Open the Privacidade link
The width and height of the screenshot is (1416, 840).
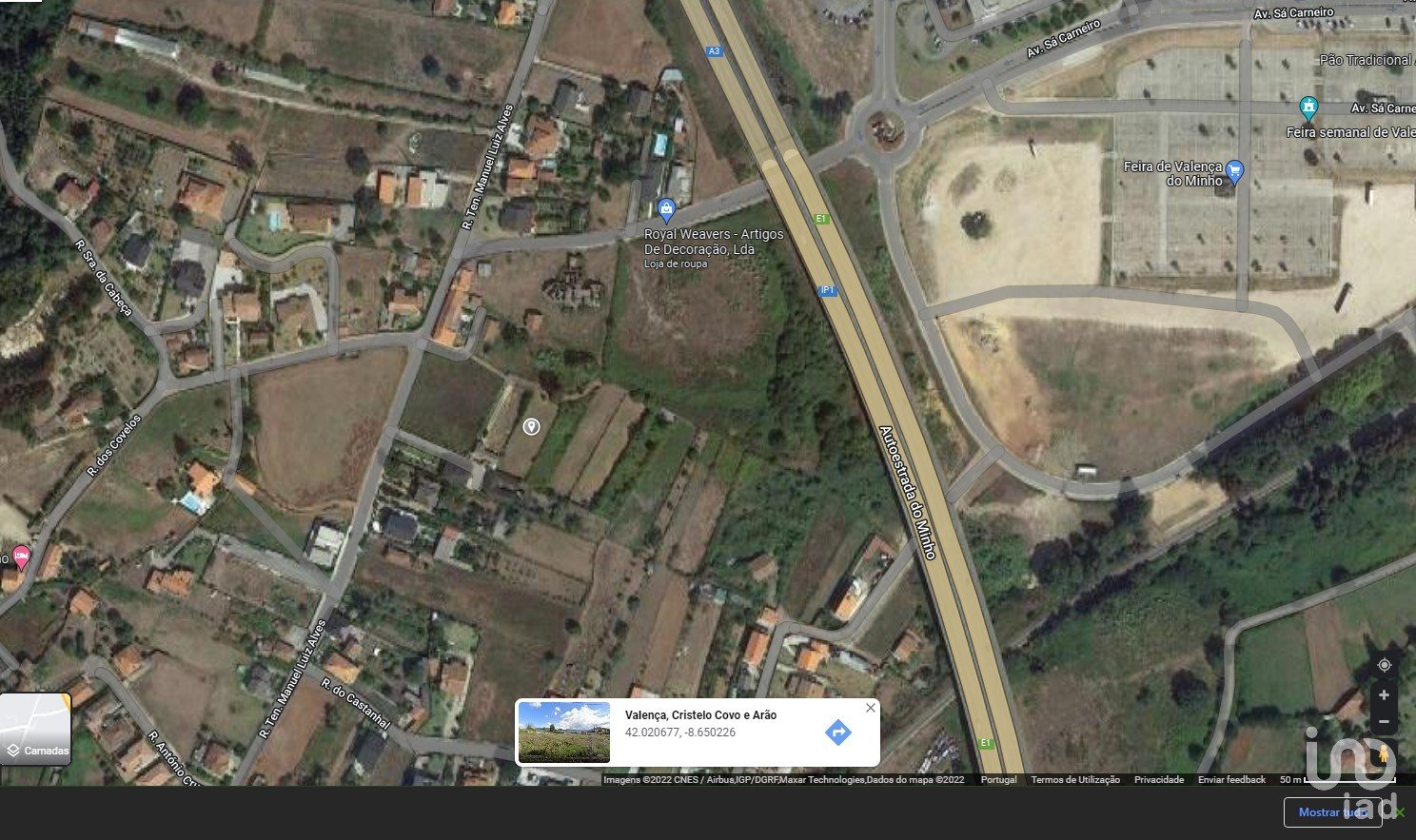(1158, 779)
